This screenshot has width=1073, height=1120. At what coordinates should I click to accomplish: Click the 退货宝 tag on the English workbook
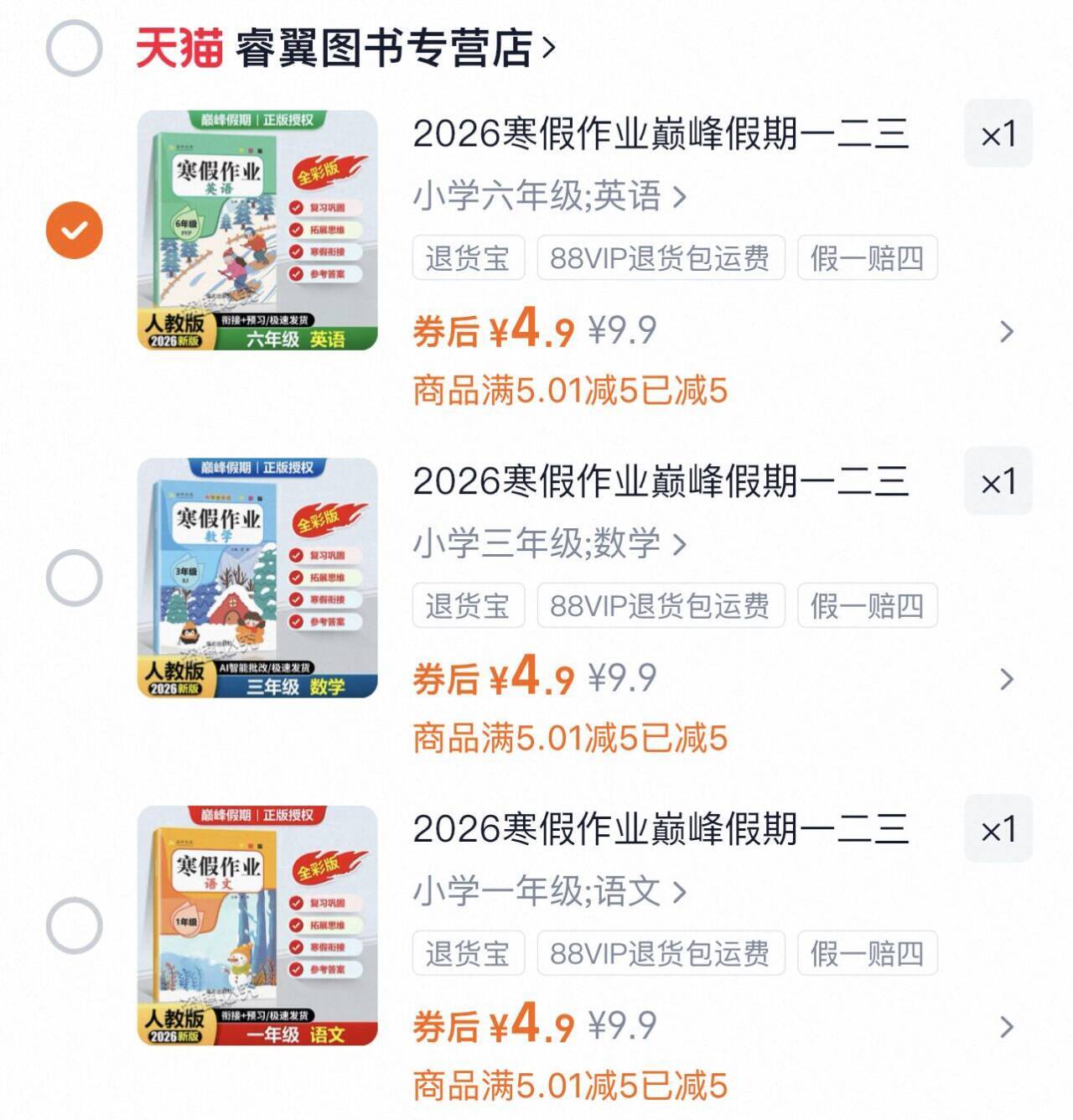click(x=467, y=259)
